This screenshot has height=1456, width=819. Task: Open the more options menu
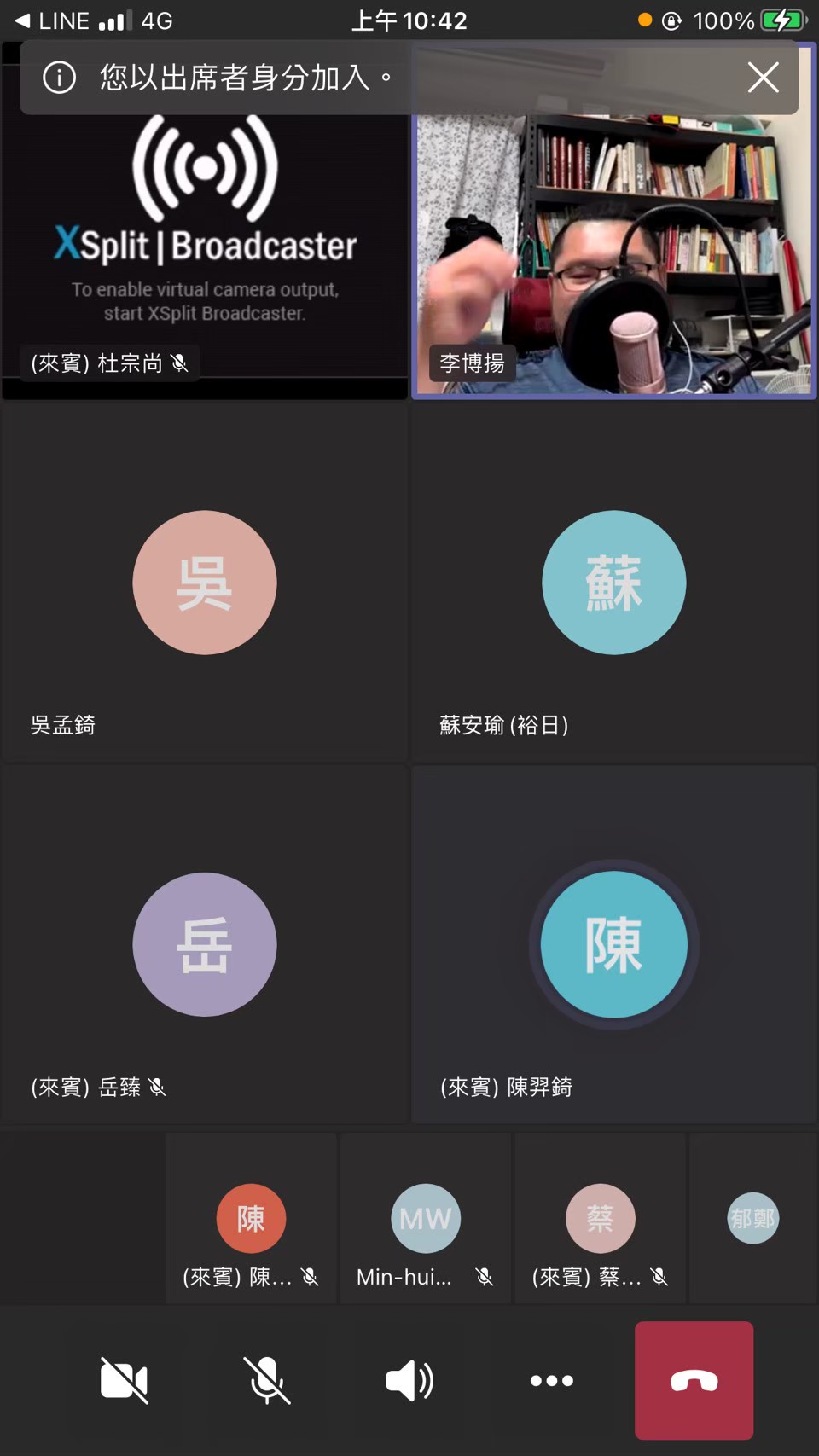point(552,1380)
